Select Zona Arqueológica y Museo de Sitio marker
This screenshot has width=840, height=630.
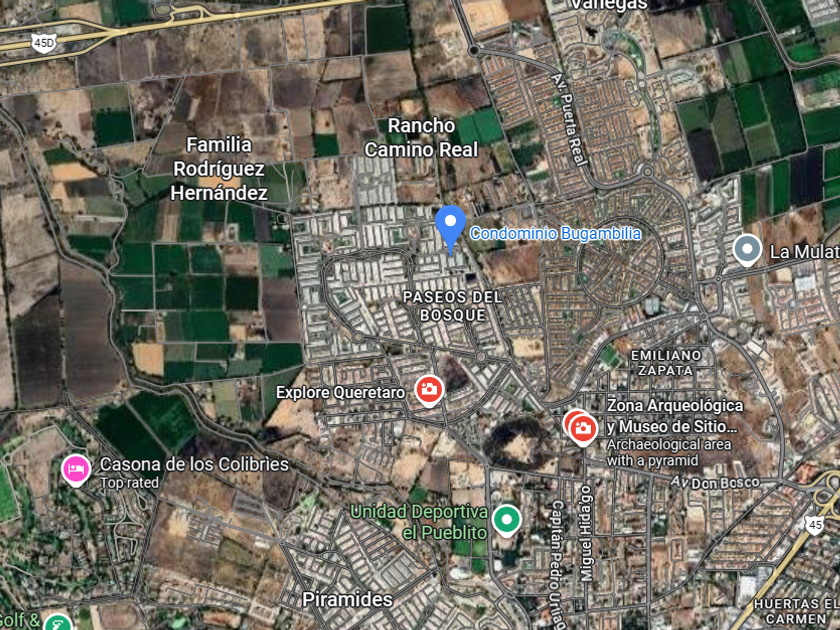click(582, 430)
